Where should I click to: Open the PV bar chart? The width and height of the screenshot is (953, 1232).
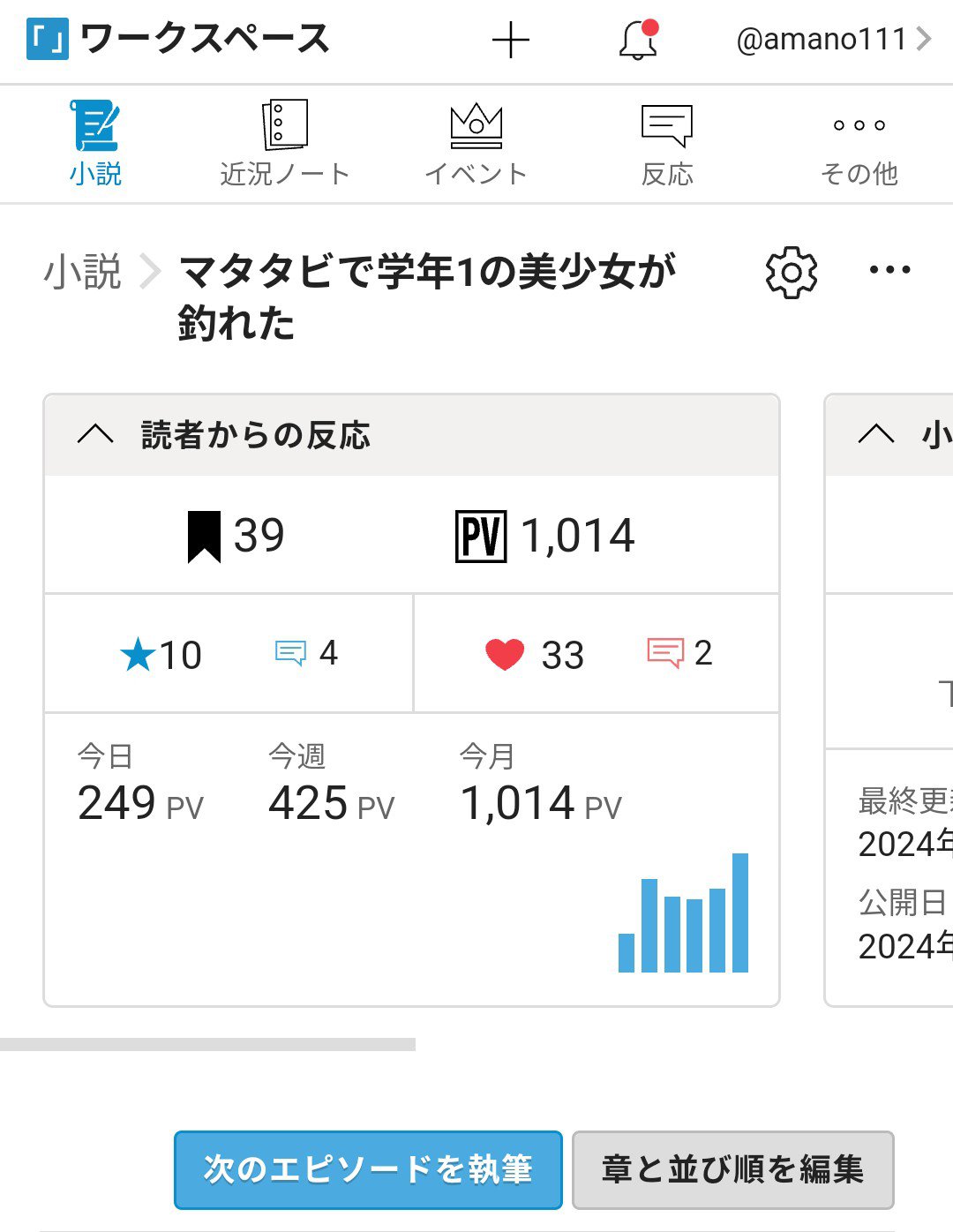click(683, 913)
